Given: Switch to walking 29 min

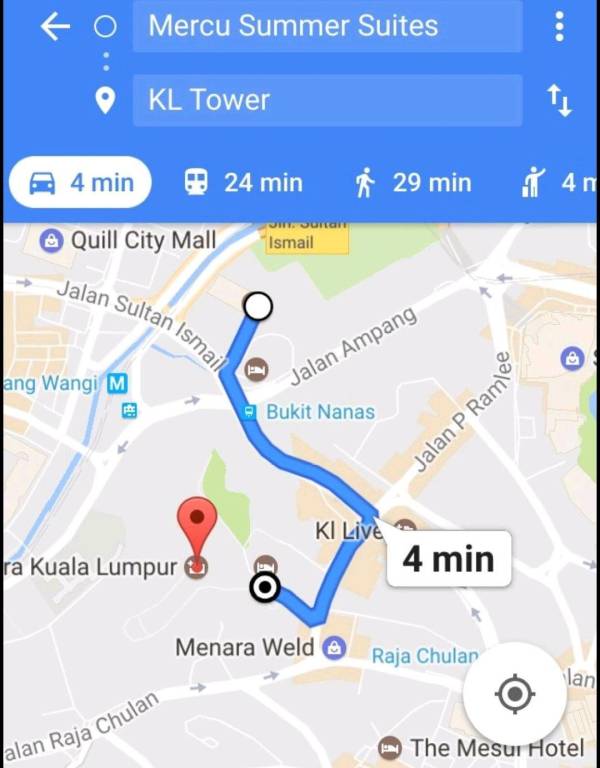Looking at the screenshot, I should pyautogui.click(x=412, y=183).
